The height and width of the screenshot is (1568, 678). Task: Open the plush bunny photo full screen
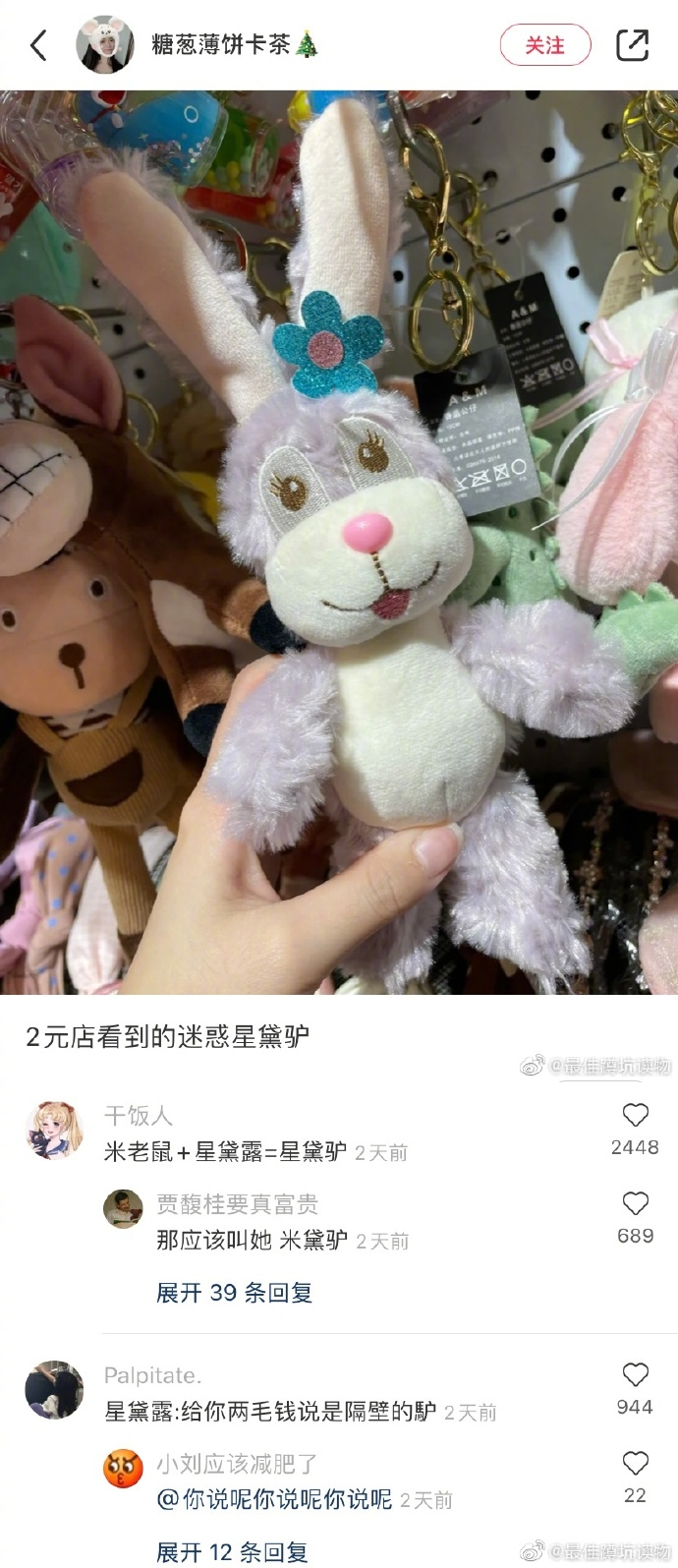pyautogui.click(x=339, y=541)
